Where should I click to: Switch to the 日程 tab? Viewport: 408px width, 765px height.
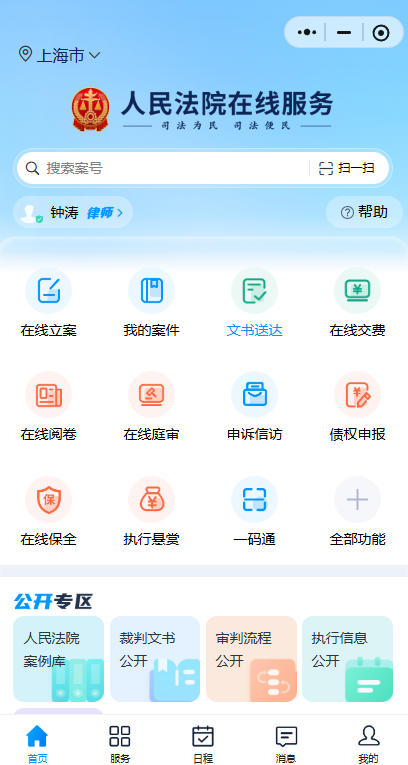(x=203, y=744)
